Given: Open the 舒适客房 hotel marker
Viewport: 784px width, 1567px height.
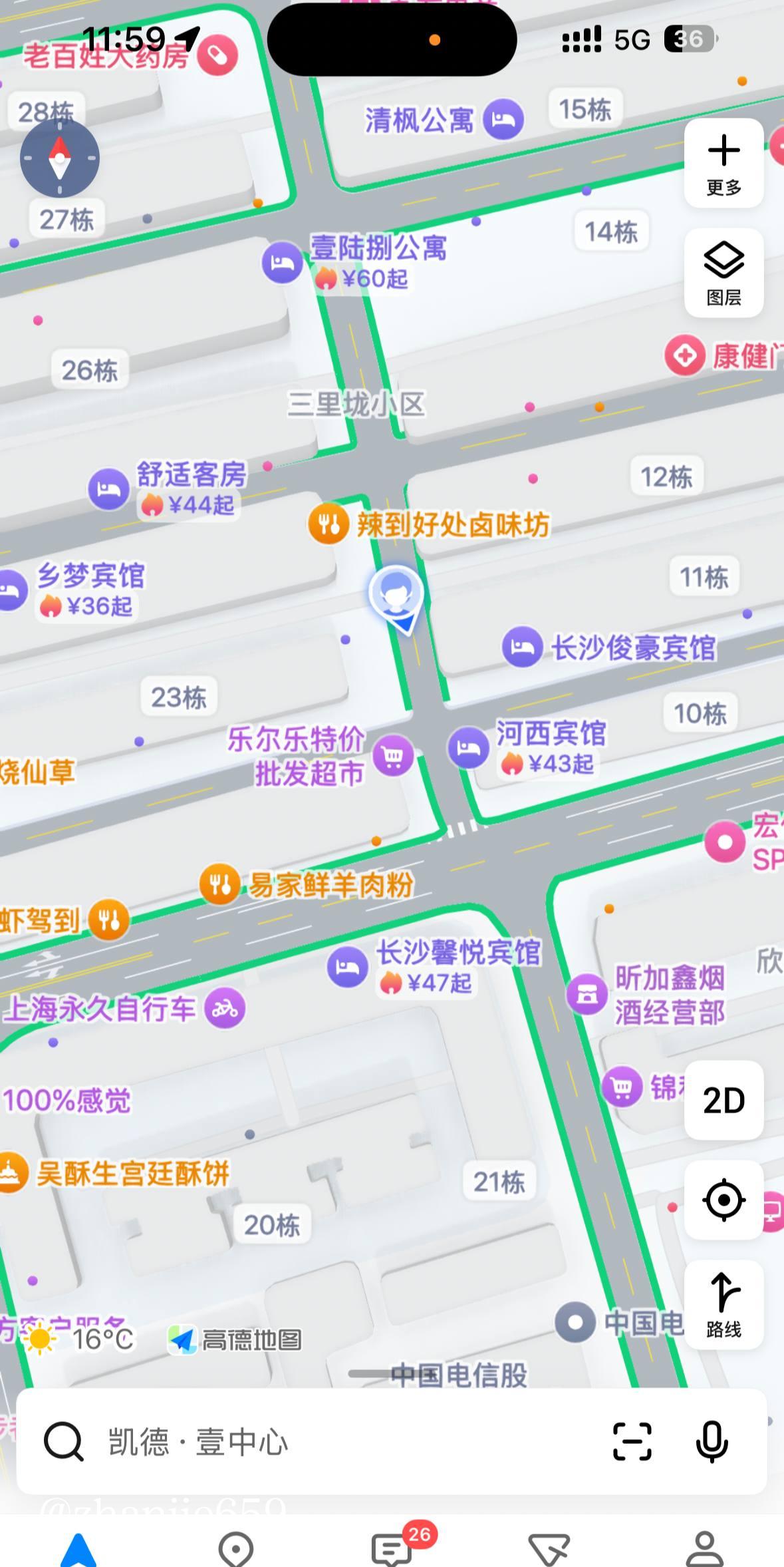Looking at the screenshot, I should [109, 489].
